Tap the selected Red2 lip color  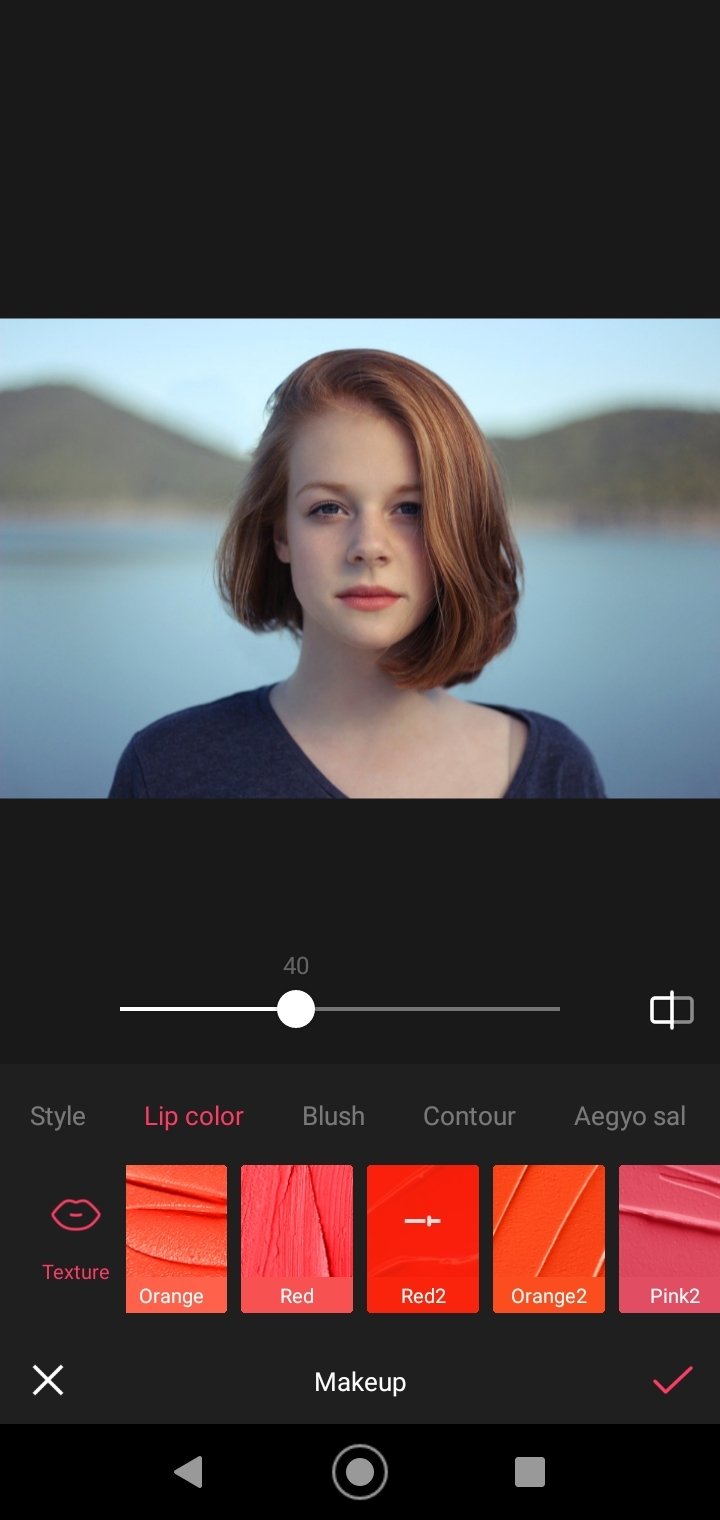(x=423, y=1238)
